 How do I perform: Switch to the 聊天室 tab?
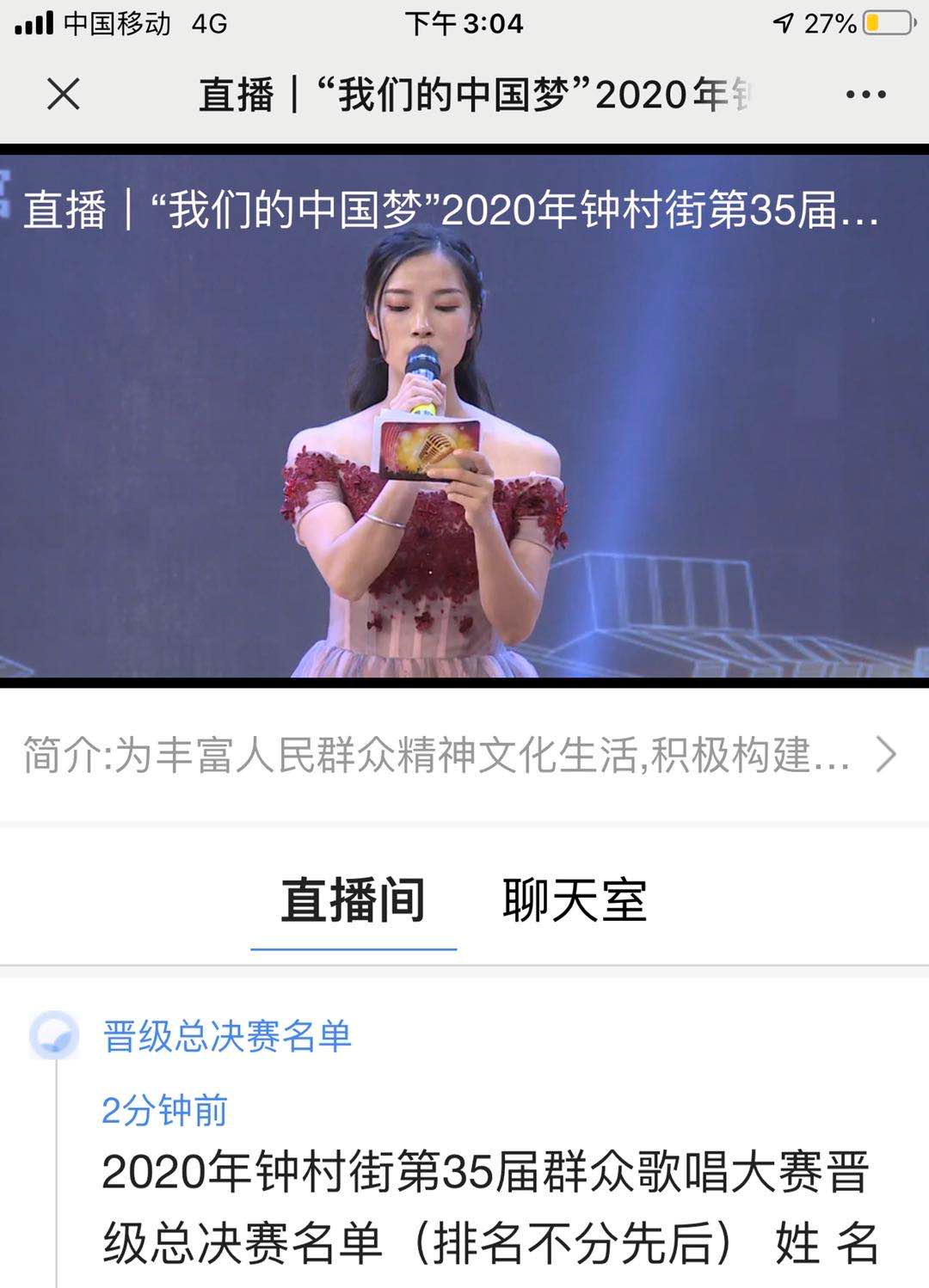574,901
